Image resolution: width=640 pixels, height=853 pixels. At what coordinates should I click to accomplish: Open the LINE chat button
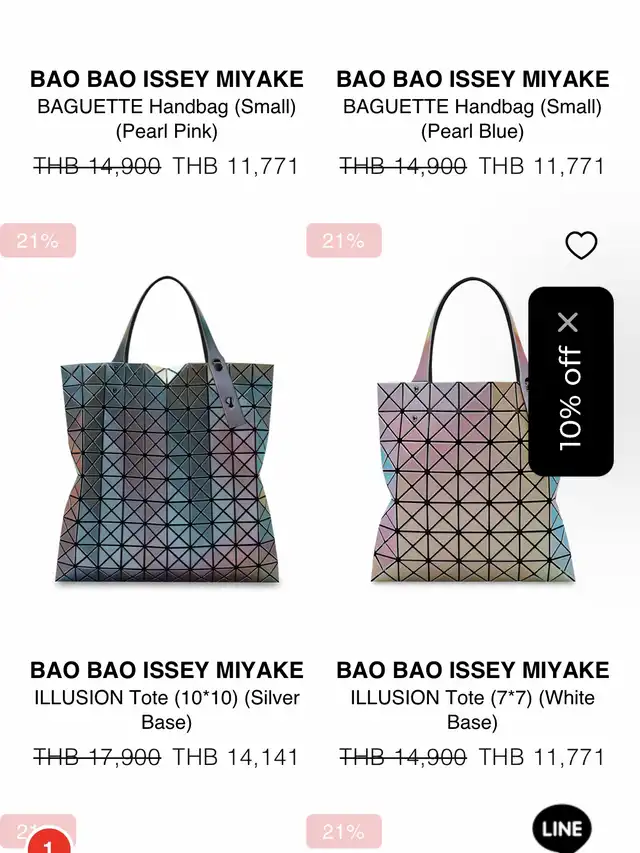click(562, 829)
